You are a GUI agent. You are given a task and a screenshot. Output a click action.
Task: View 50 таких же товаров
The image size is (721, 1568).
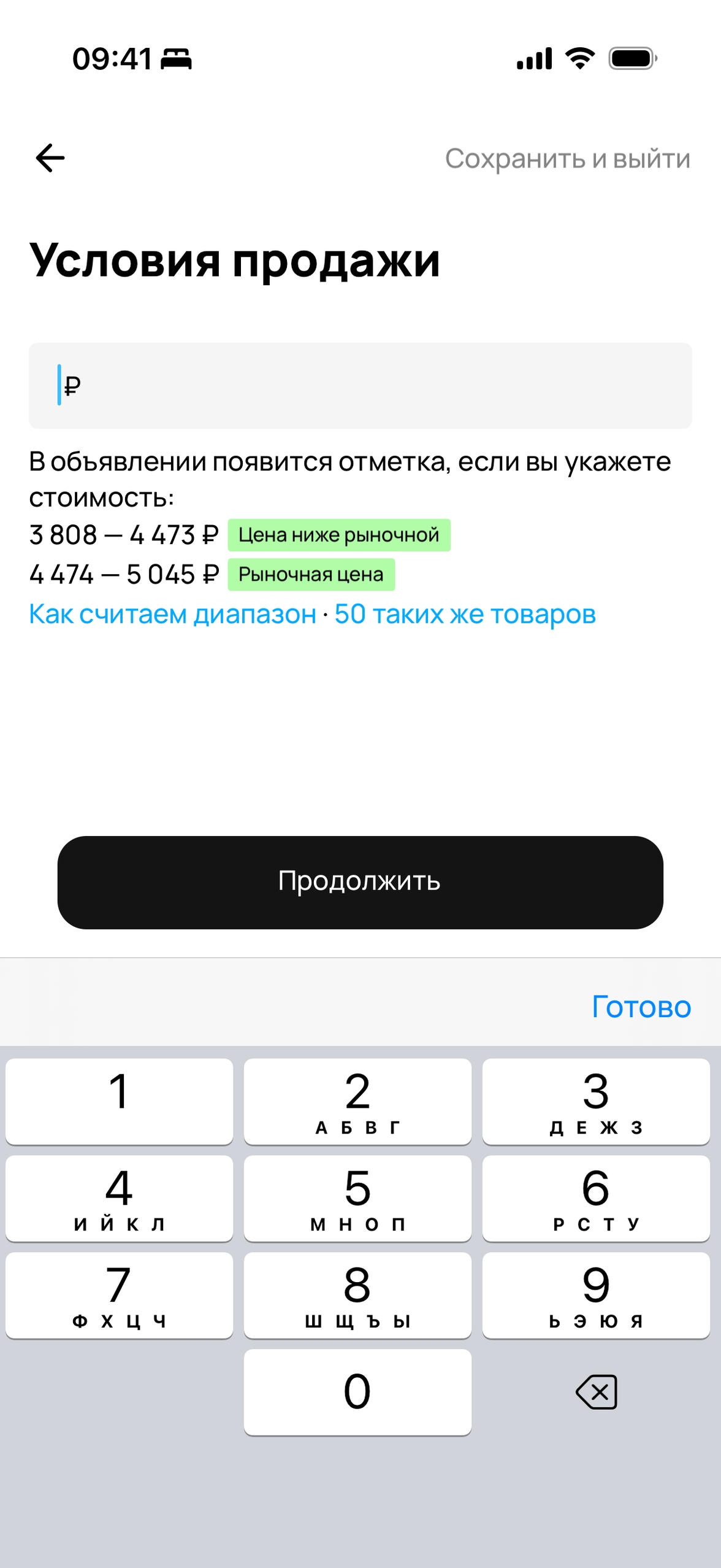coord(465,614)
